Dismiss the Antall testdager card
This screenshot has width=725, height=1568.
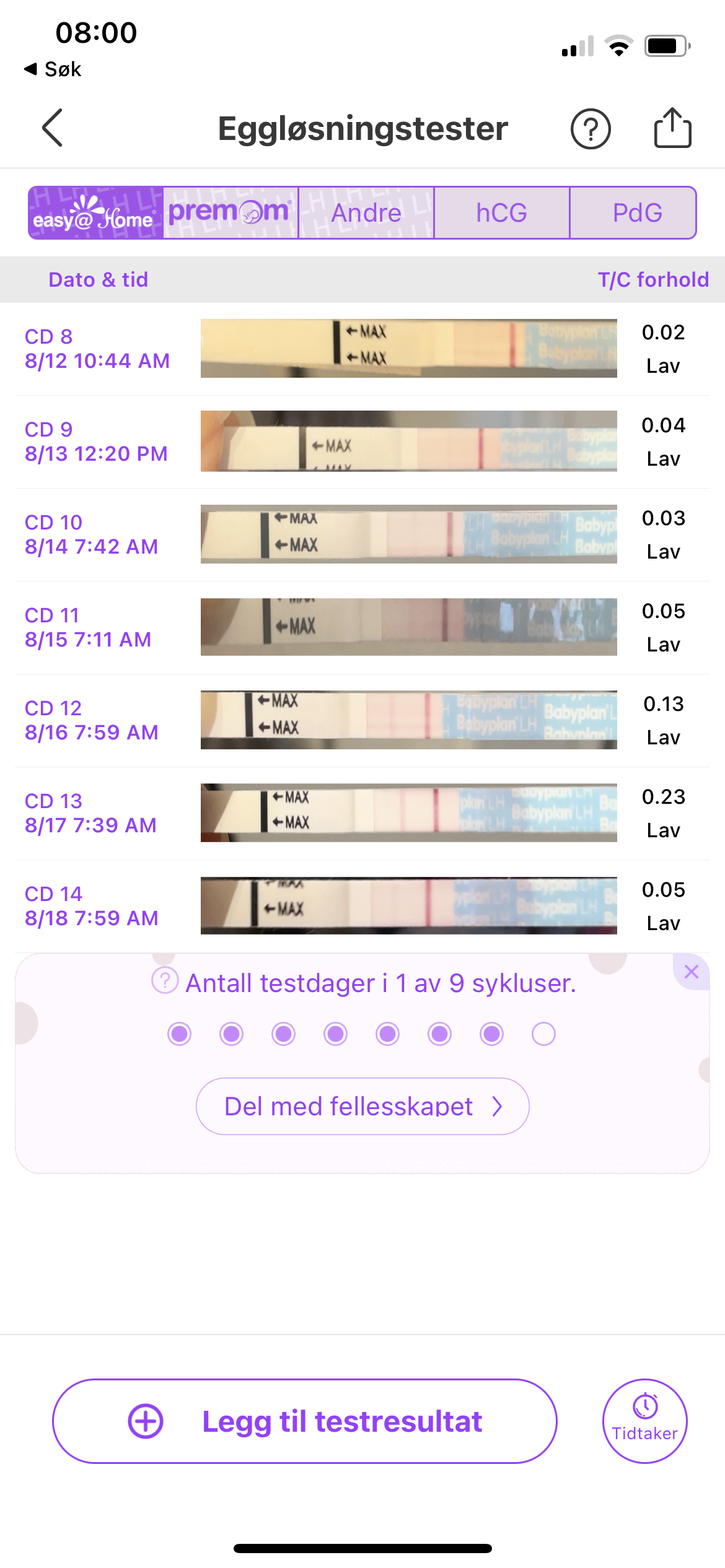(x=691, y=972)
